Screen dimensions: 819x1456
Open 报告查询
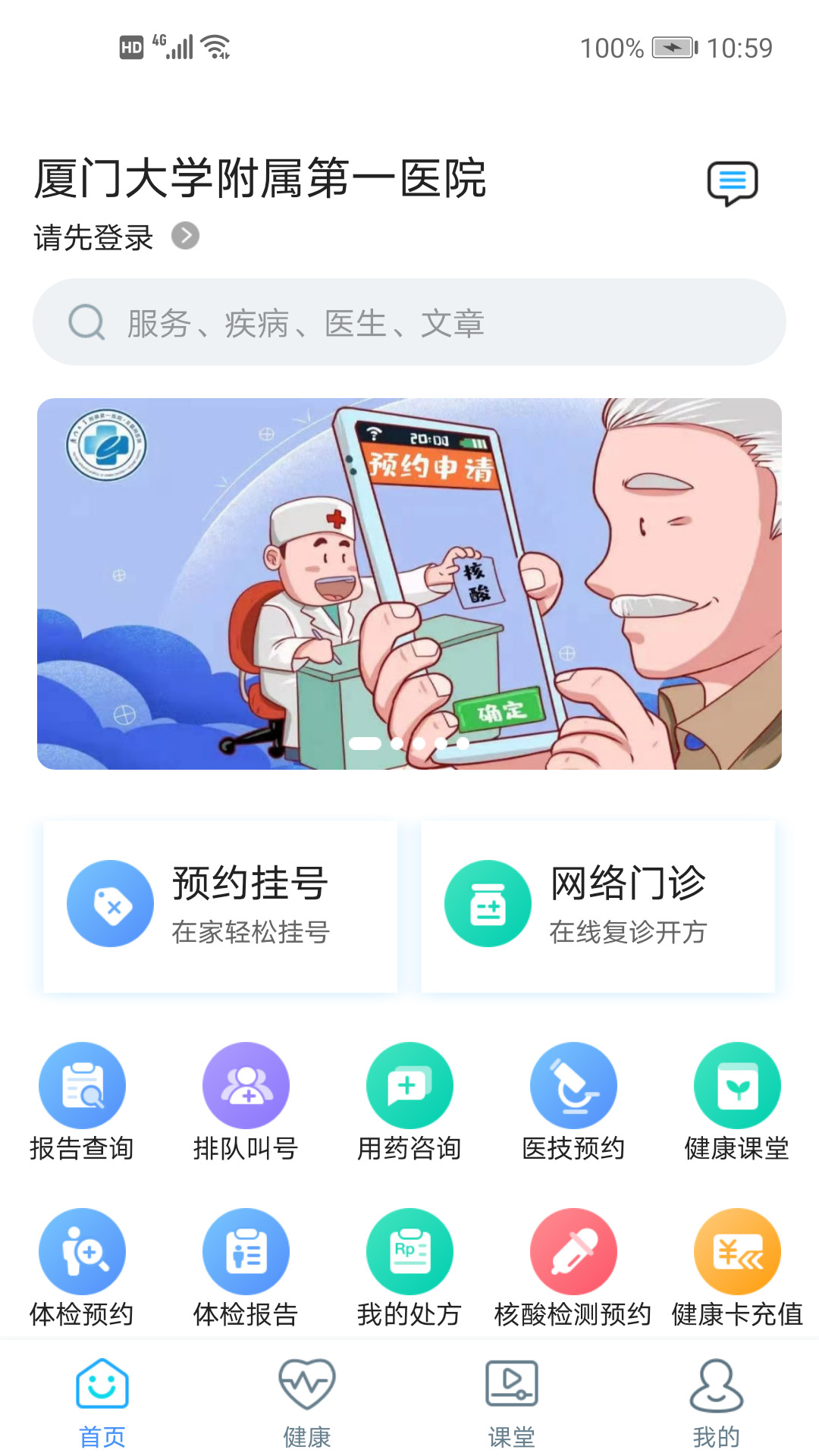82,1101
